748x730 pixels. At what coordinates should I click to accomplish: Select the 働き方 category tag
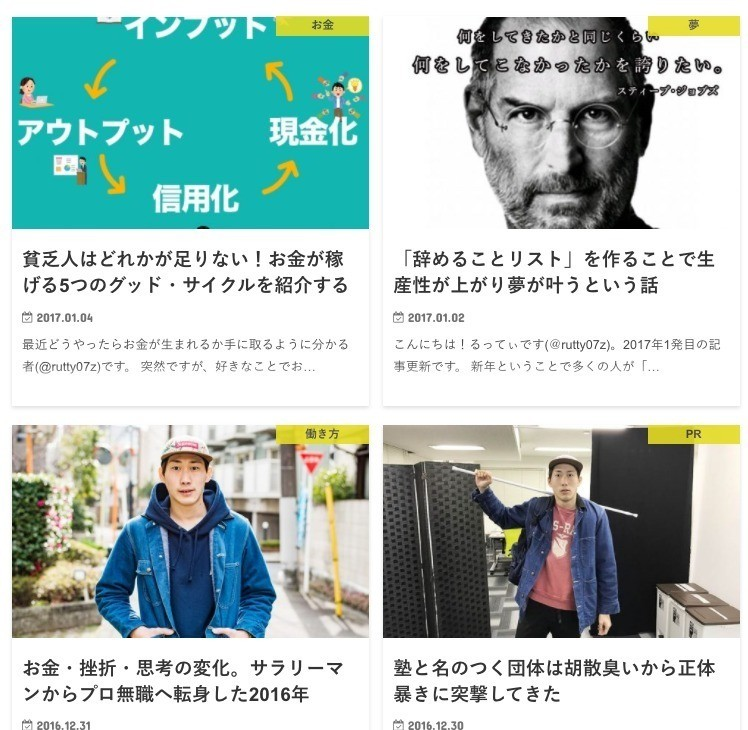tap(322, 434)
